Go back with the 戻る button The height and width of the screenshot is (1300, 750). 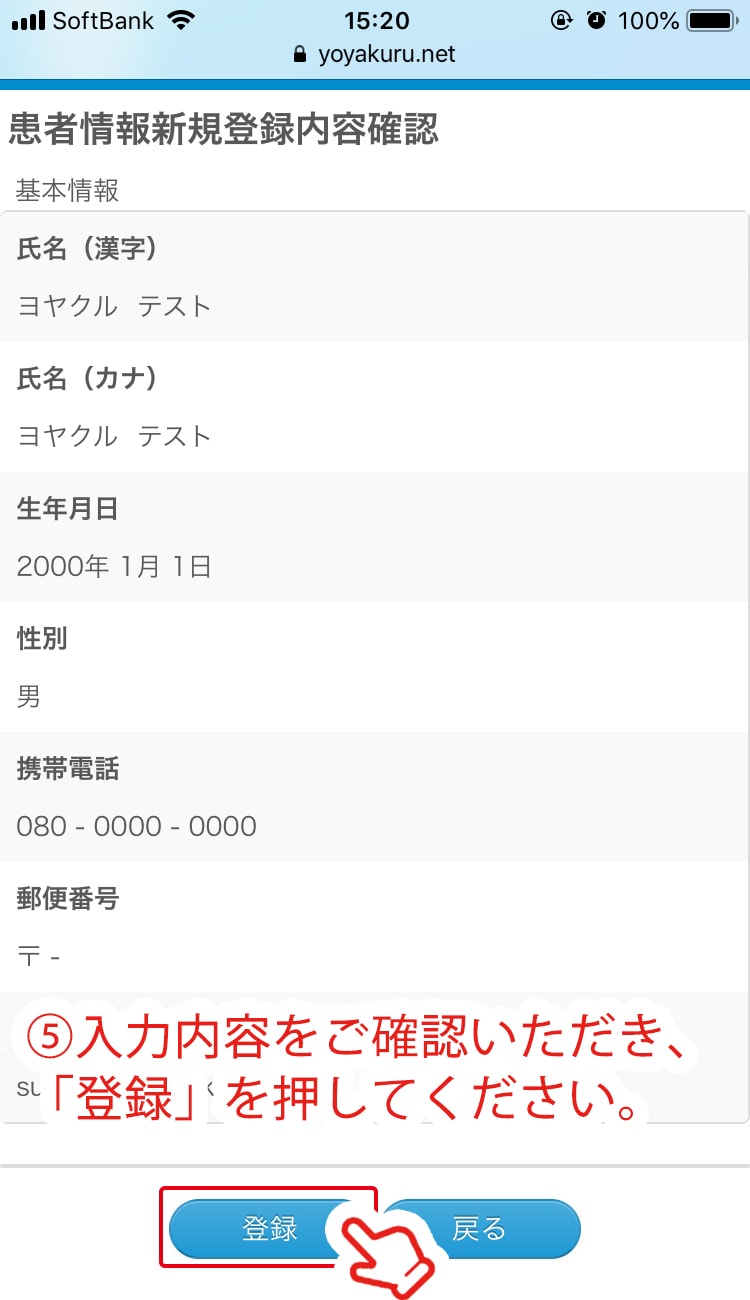[x=480, y=1228]
